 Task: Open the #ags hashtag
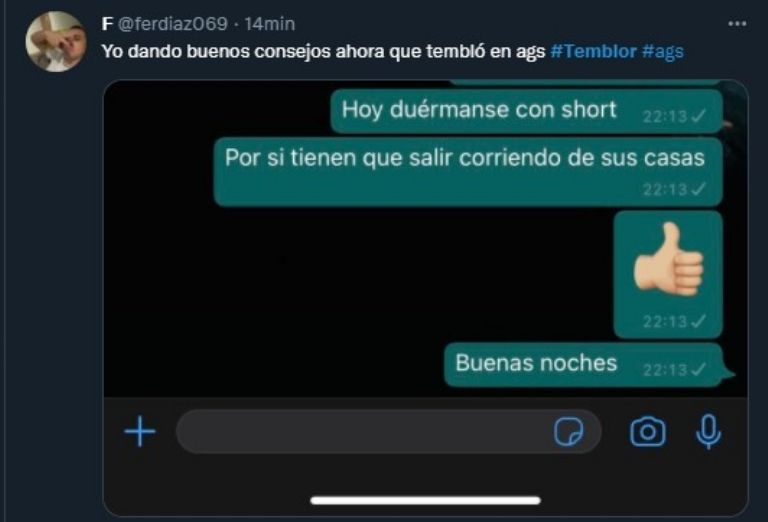662,51
